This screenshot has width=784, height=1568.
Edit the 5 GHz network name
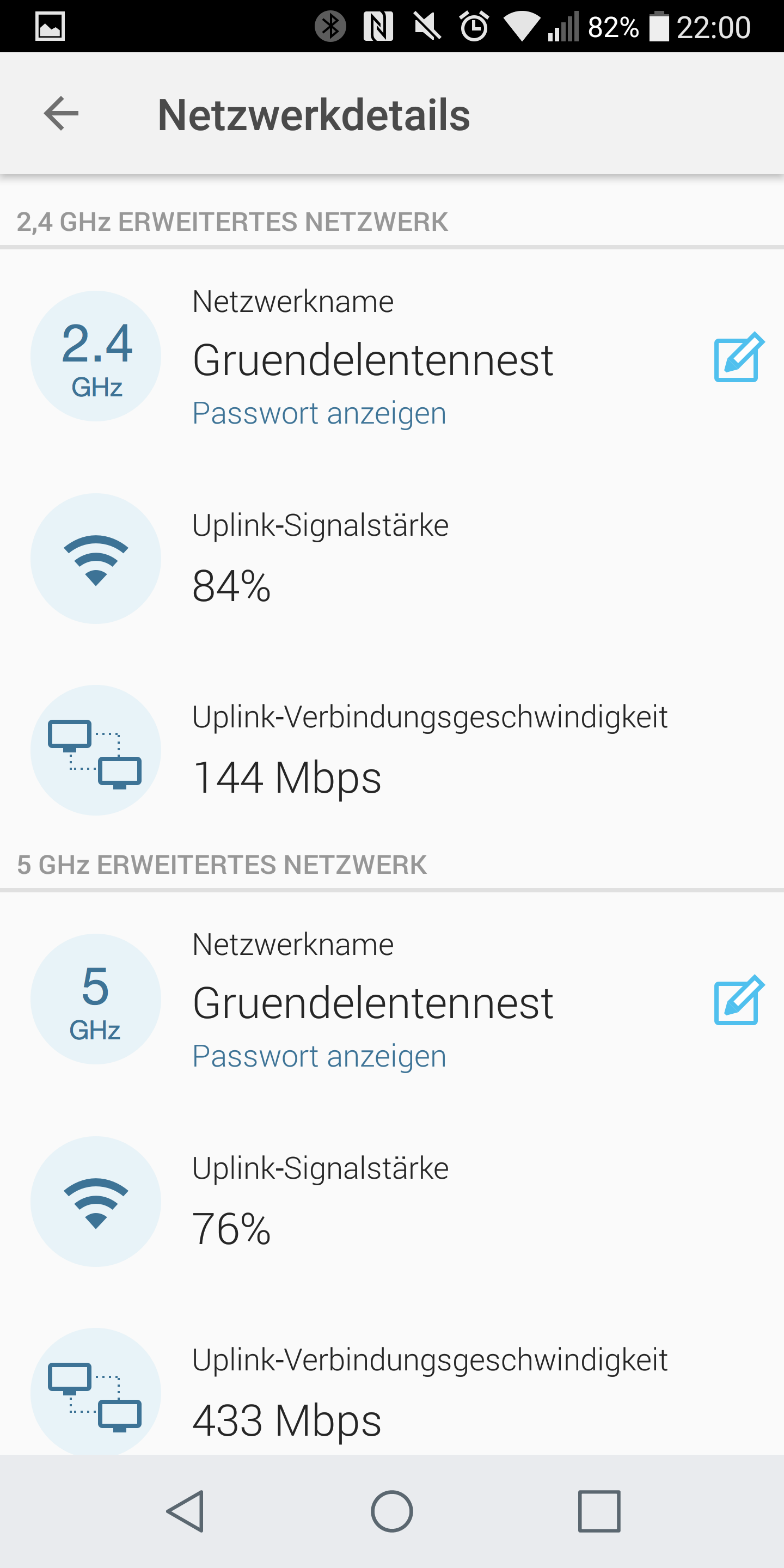pos(738,1000)
